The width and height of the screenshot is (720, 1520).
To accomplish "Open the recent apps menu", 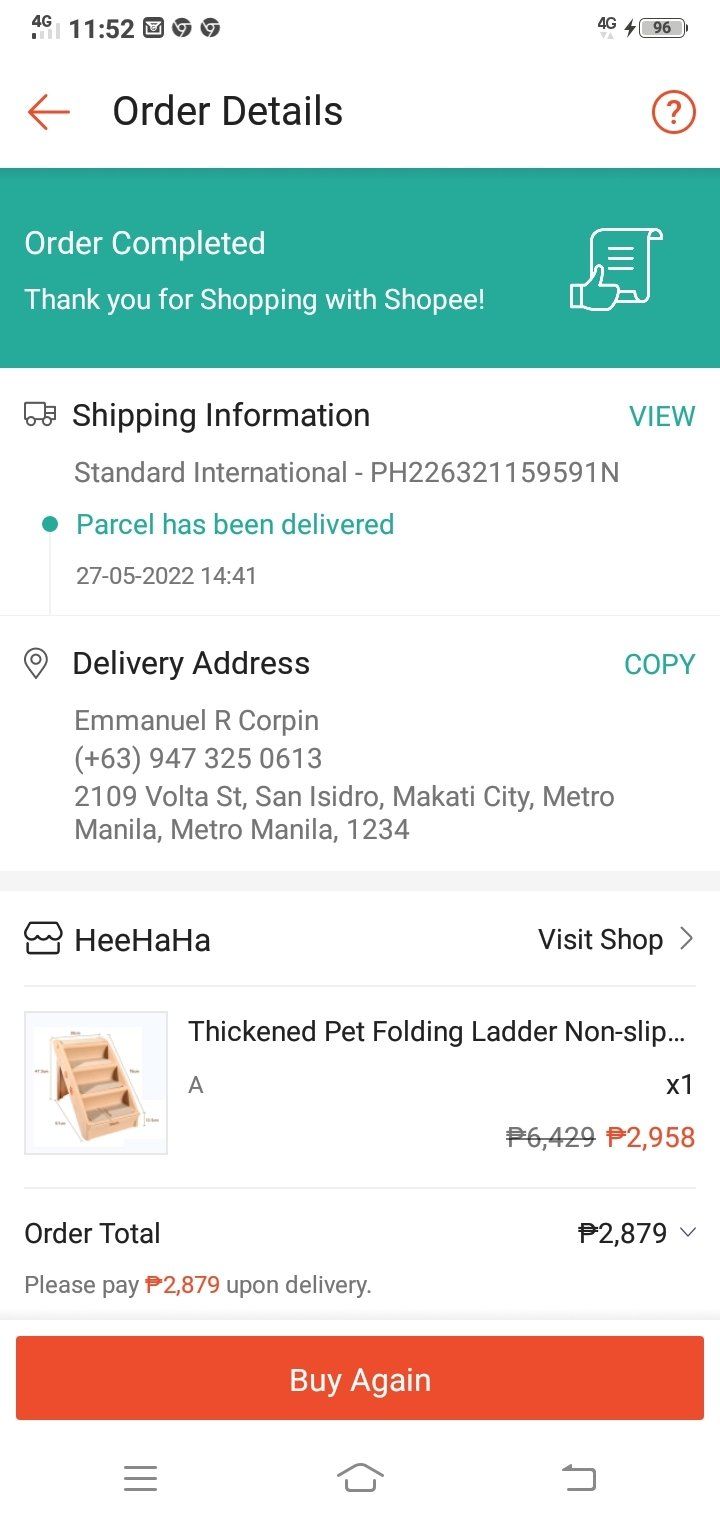I will (140, 1477).
